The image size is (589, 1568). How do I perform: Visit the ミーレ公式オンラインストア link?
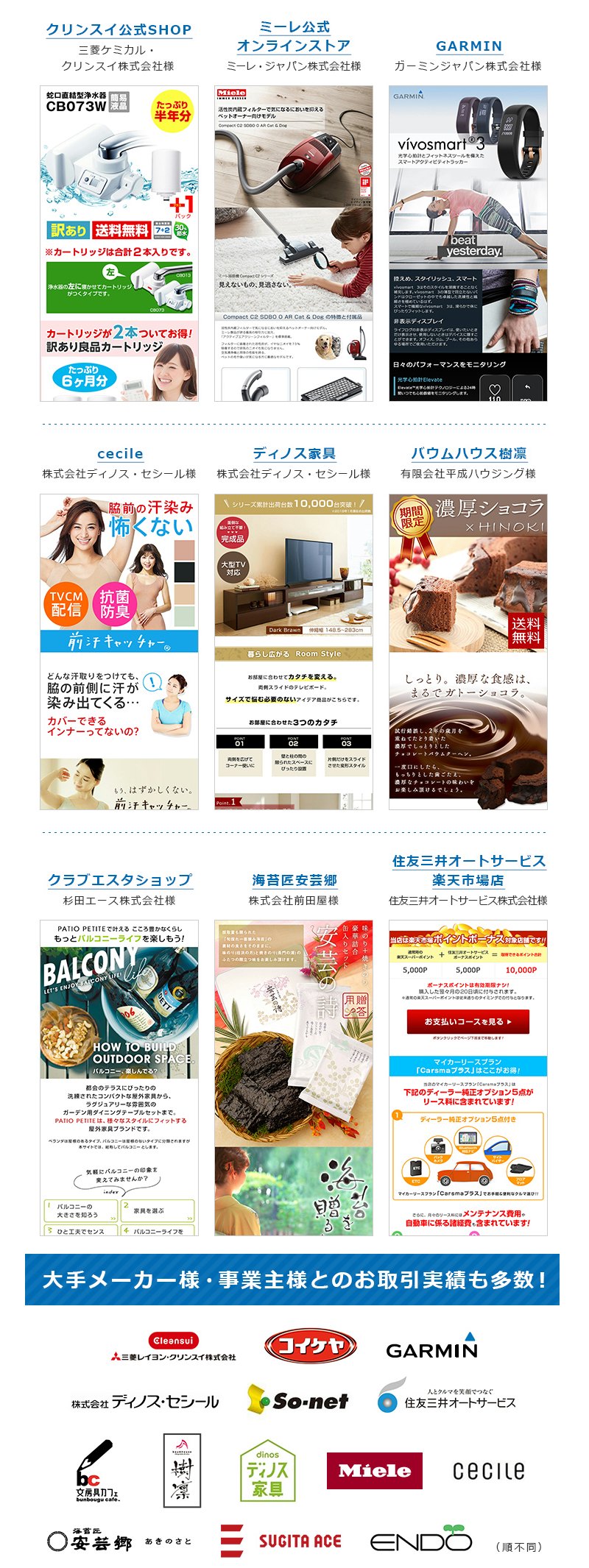coord(293,37)
